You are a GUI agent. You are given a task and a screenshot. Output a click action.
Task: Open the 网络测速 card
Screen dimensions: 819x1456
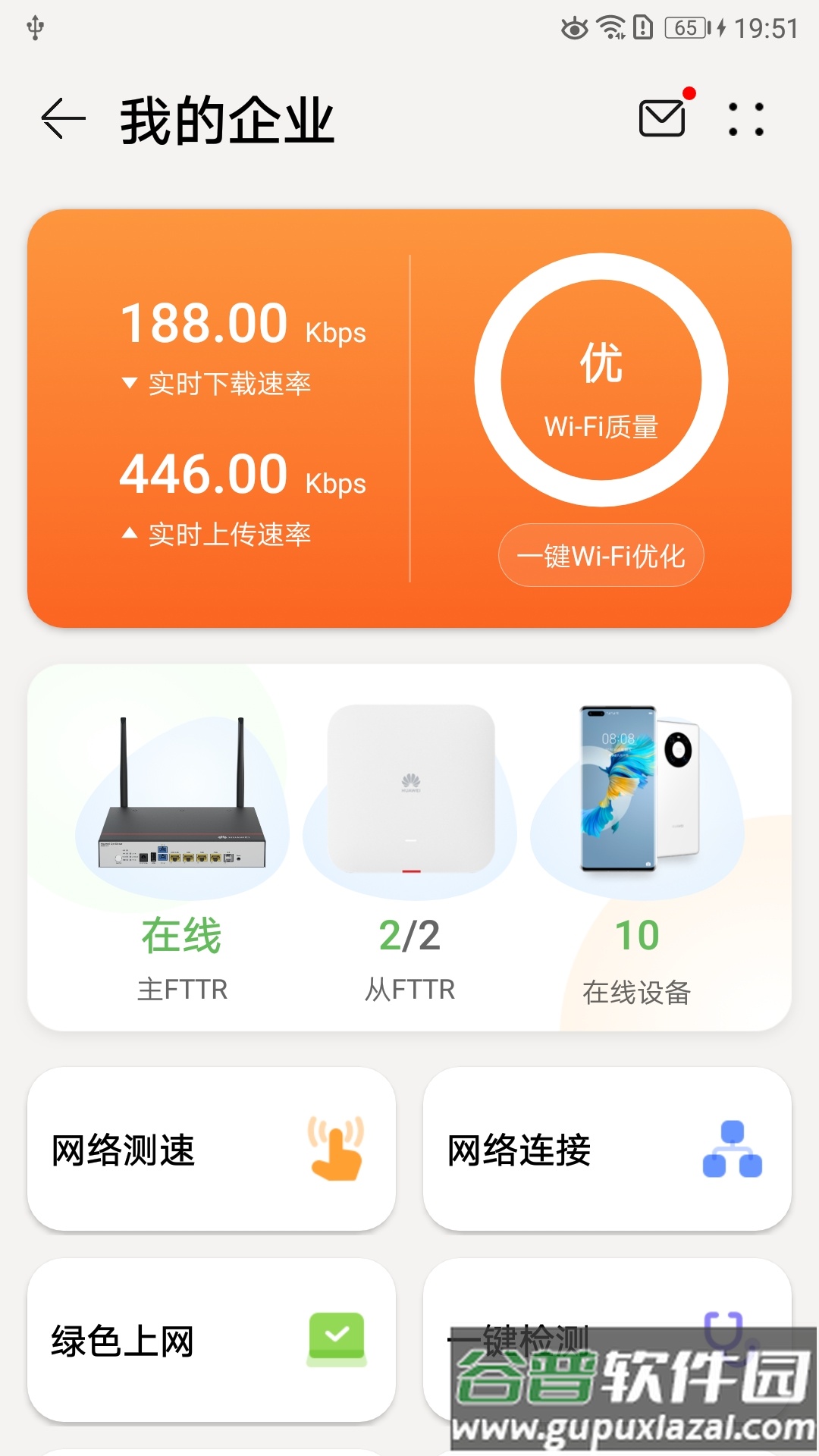[x=212, y=1150]
